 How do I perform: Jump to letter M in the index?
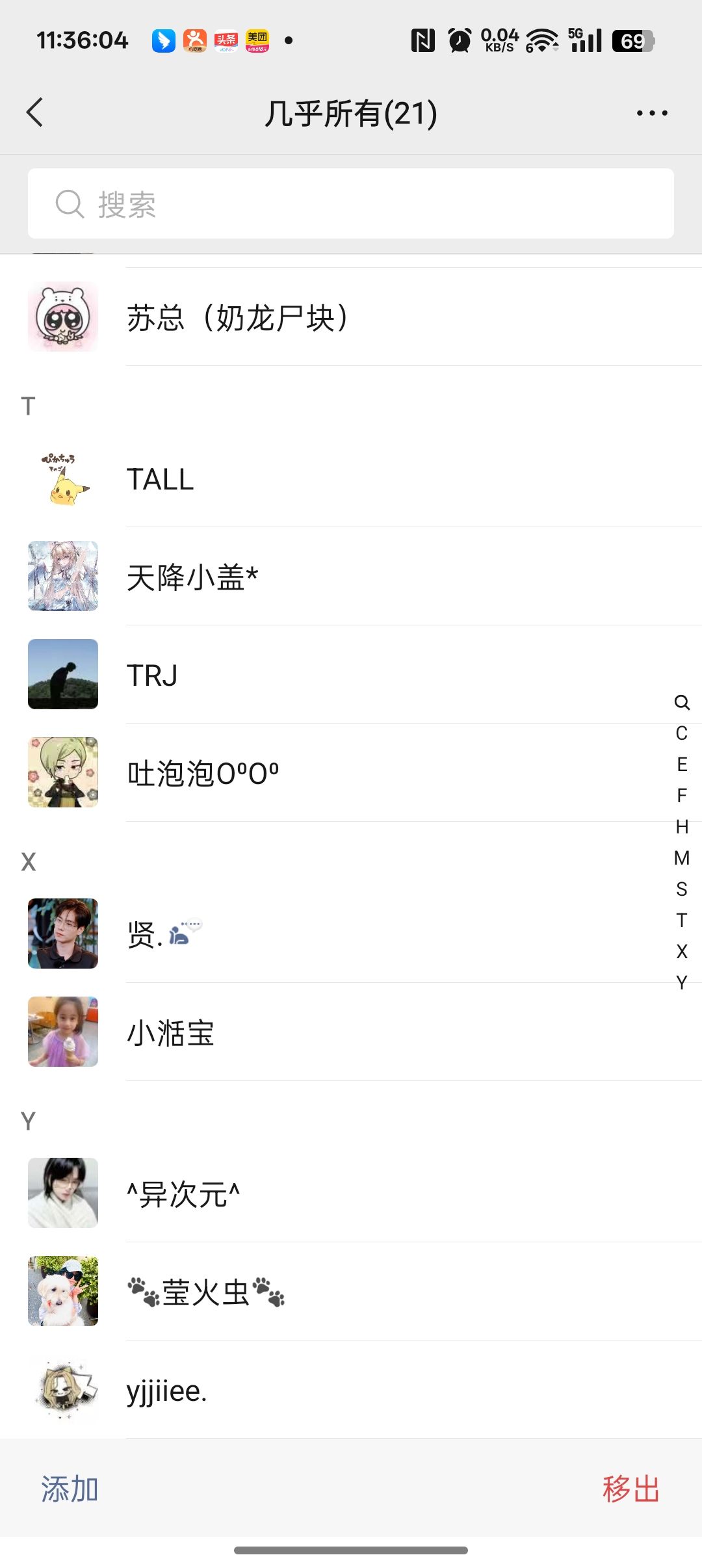click(x=682, y=858)
